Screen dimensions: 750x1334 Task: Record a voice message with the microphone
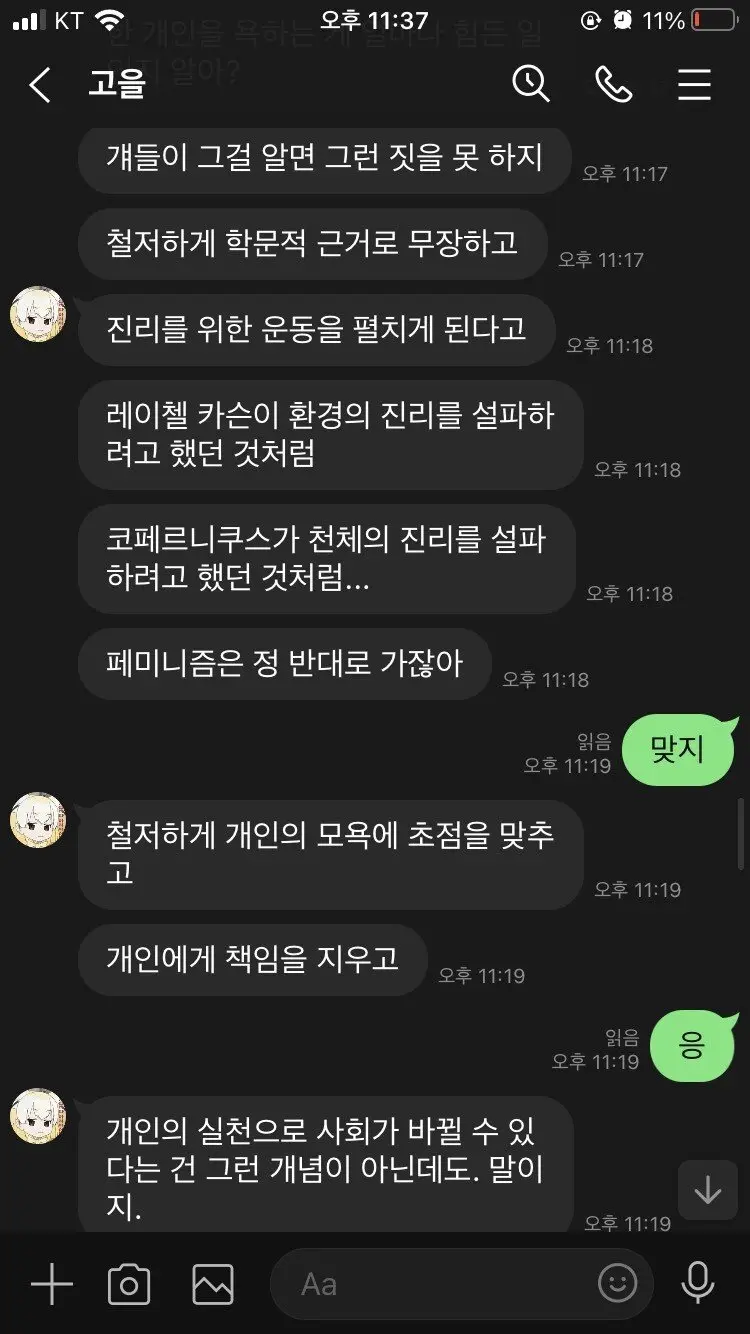pos(696,1283)
